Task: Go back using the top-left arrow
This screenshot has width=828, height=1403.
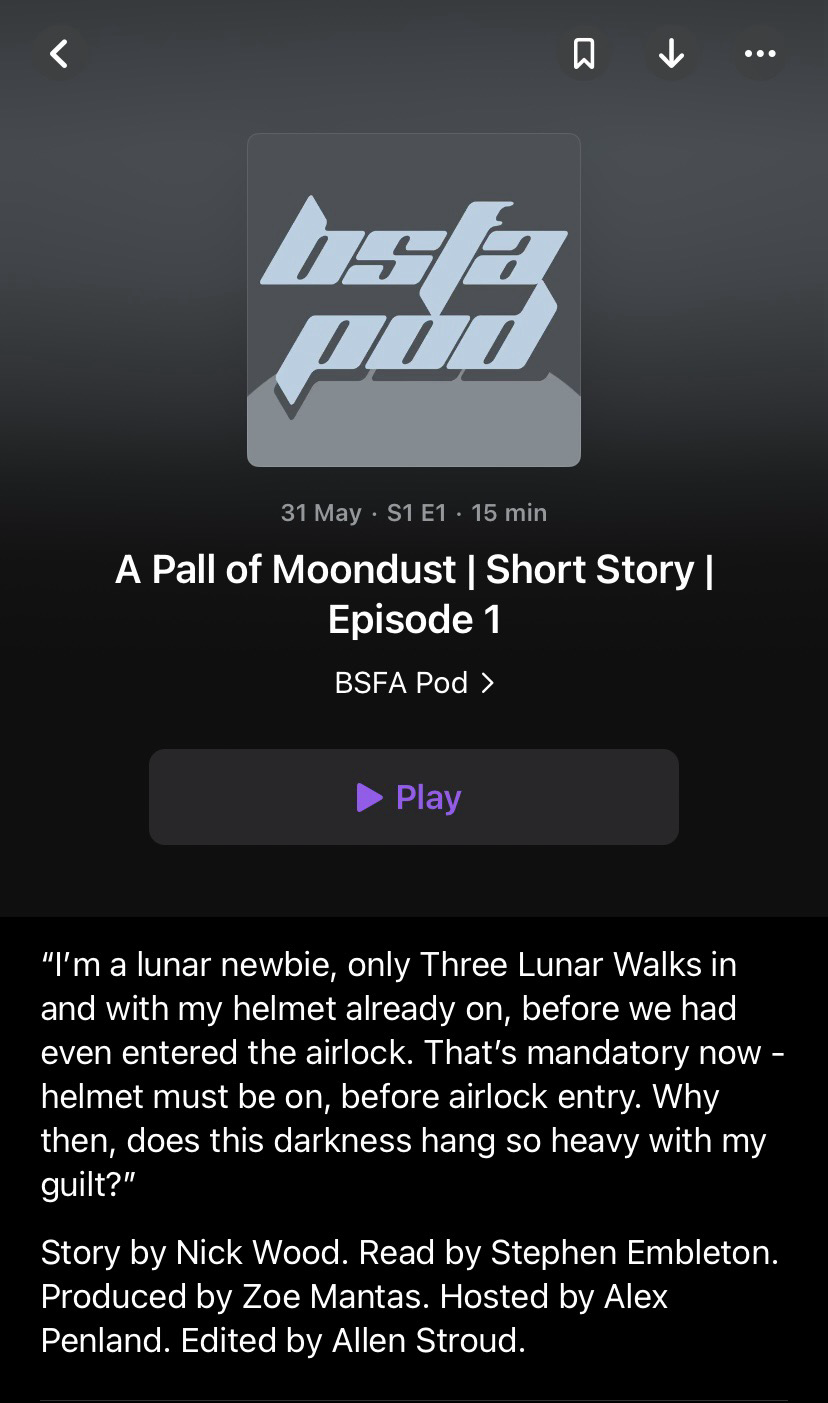Action: tap(60, 54)
